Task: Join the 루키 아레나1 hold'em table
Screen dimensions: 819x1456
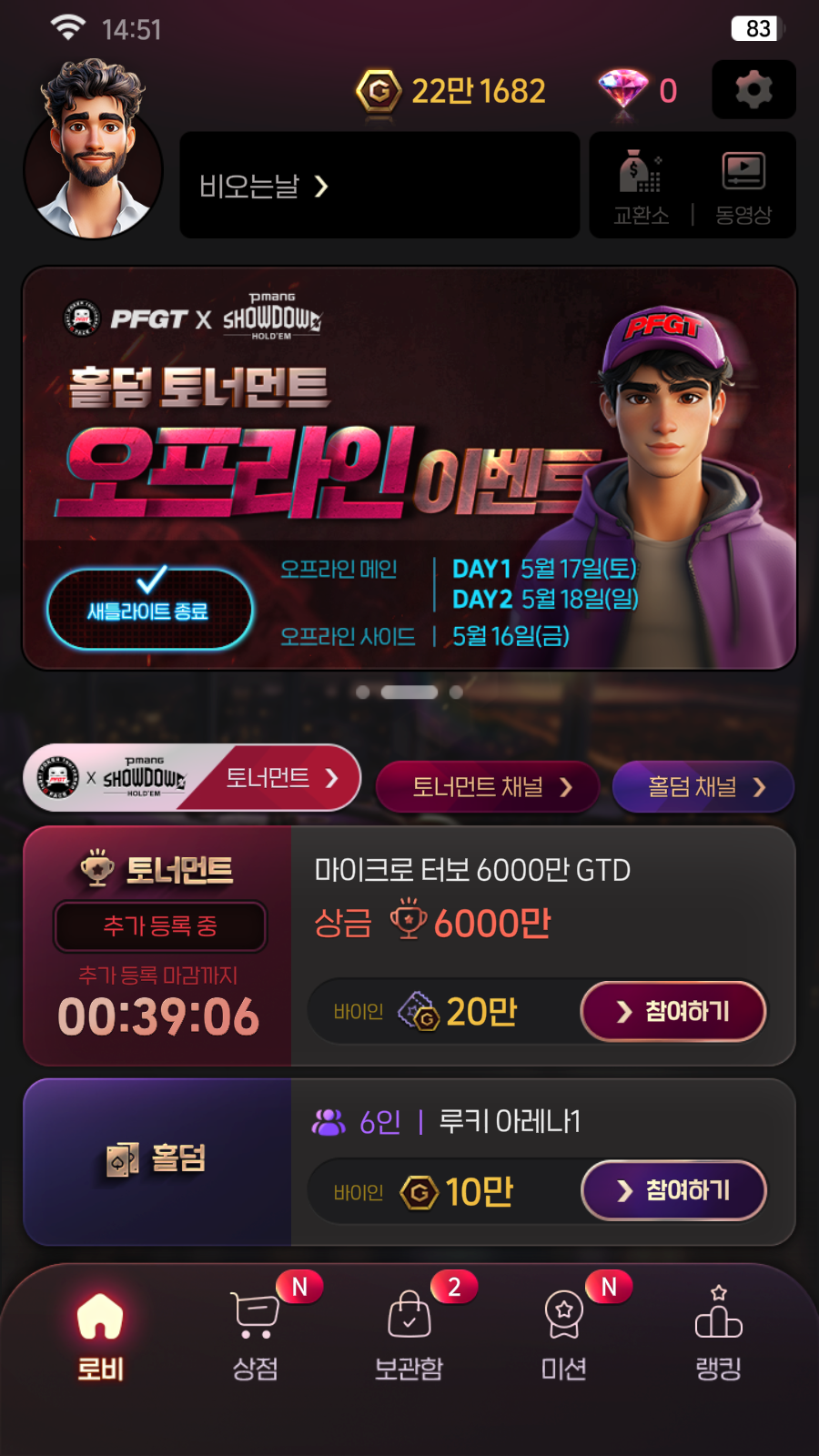Action: coord(673,1190)
